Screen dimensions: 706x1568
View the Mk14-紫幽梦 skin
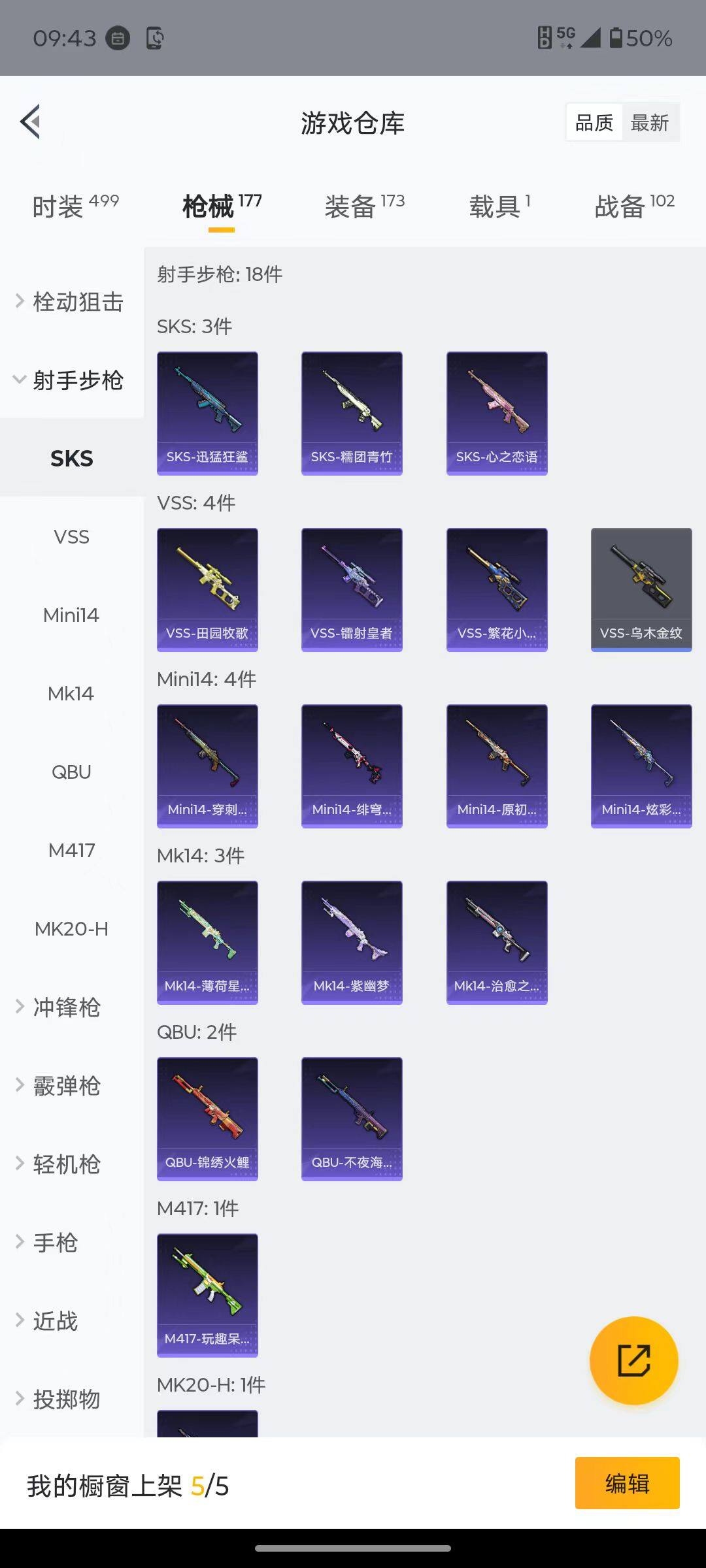352,942
